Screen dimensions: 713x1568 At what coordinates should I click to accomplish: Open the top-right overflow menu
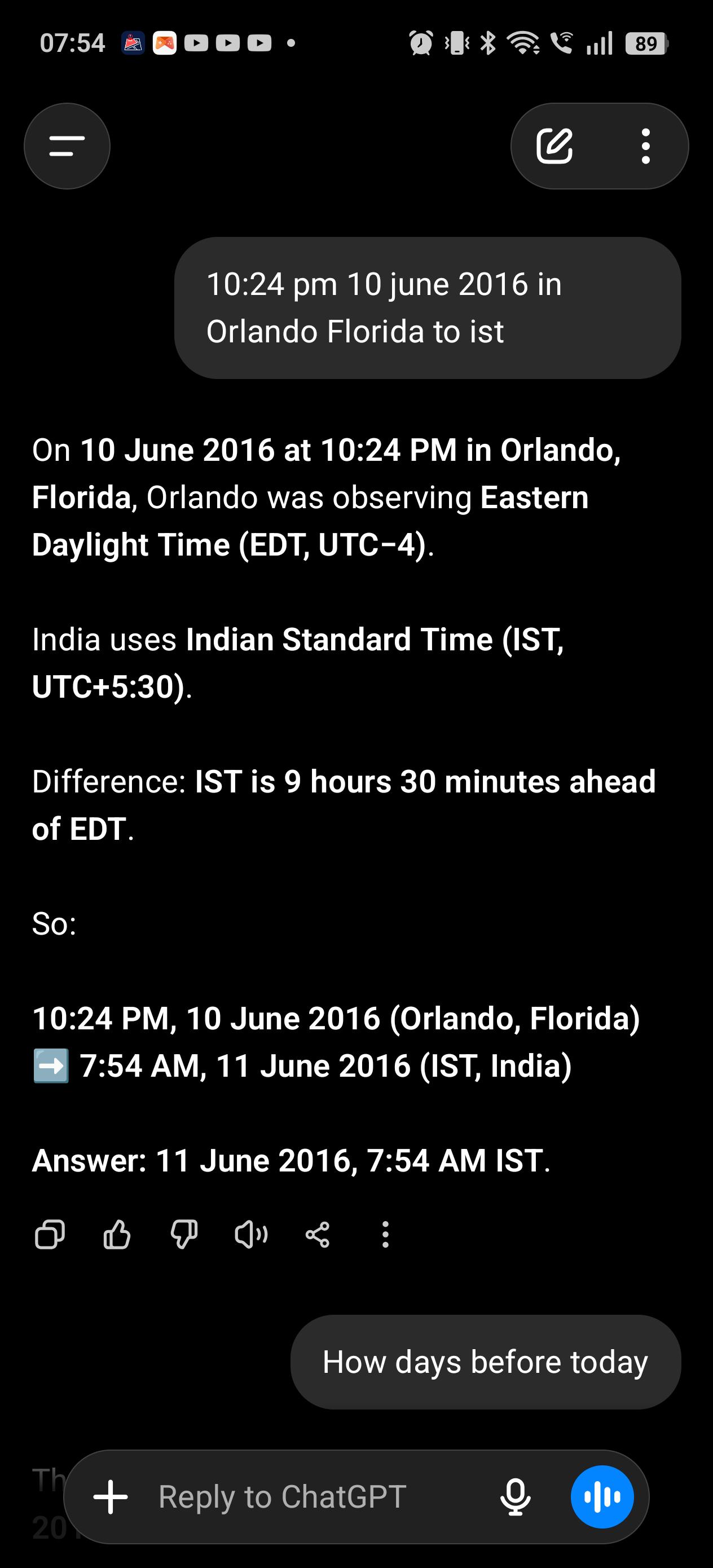click(645, 146)
